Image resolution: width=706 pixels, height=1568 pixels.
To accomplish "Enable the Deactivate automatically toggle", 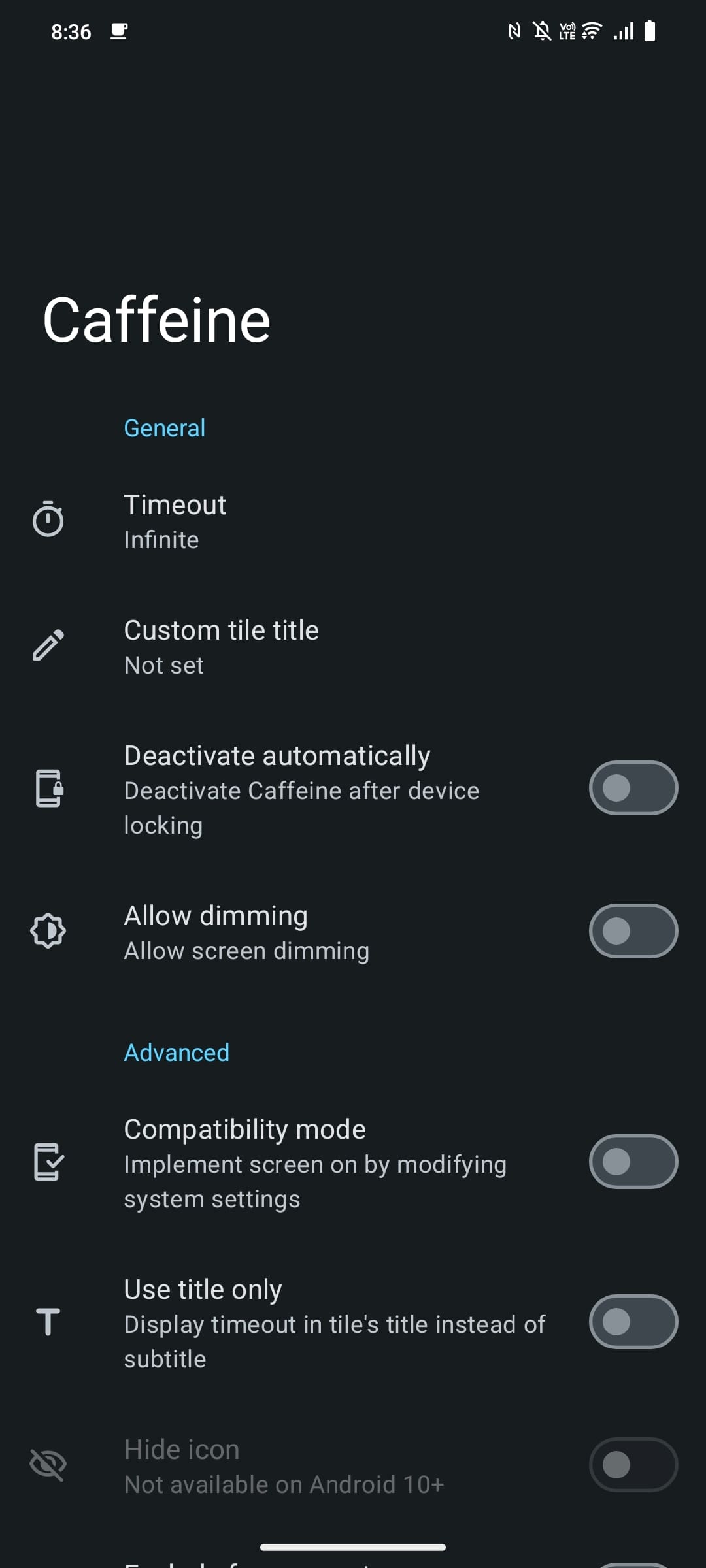I will pos(633,788).
